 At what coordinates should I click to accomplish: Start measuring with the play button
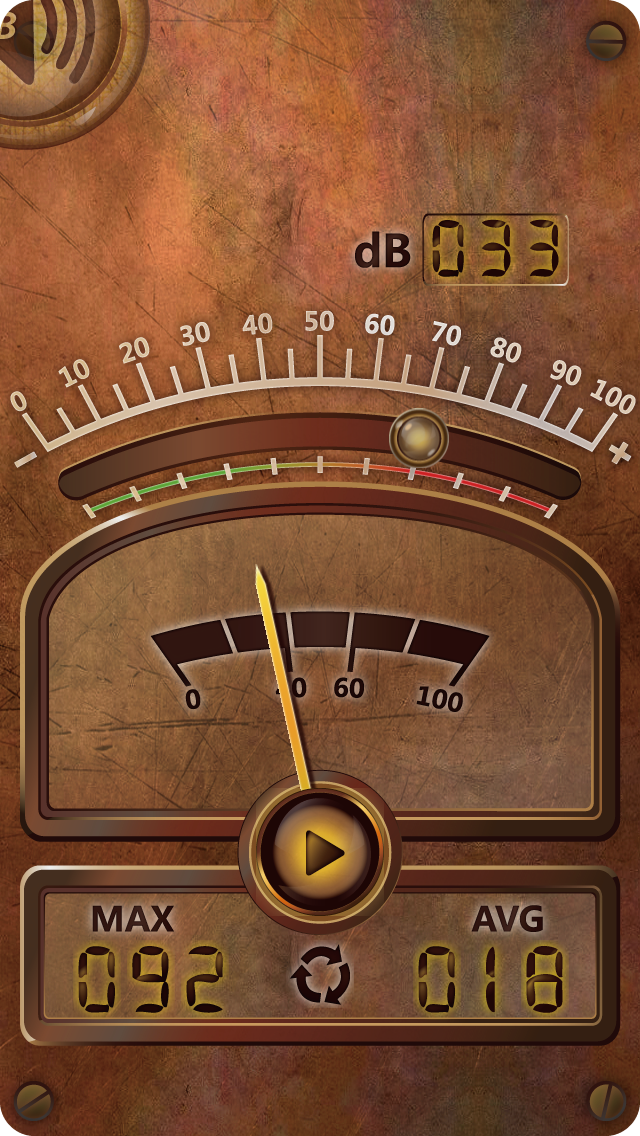tap(320, 852)
